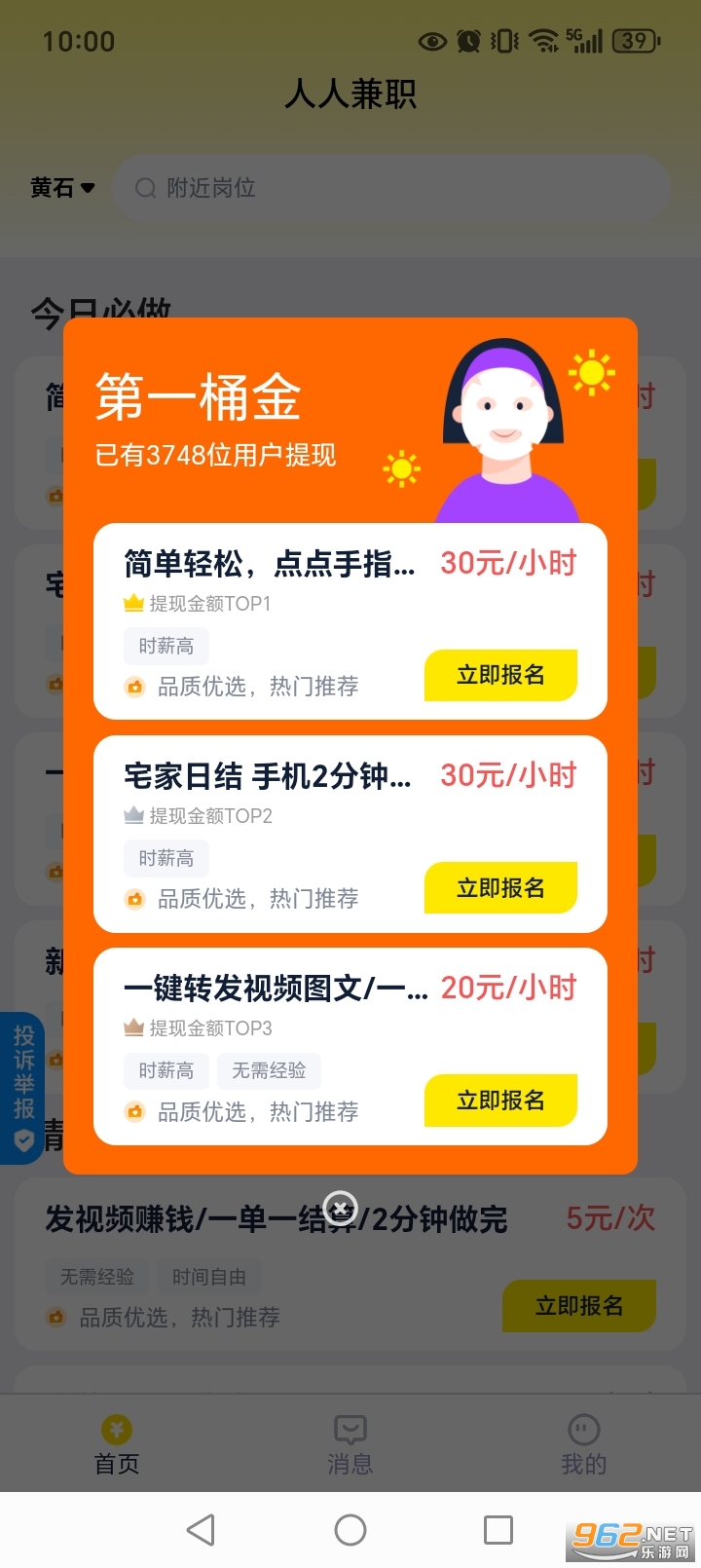Click 立即报名 on 发视频赚钱 listing
The image size is (701, 1568).
pyautogui.click(x=578, y=1306)
